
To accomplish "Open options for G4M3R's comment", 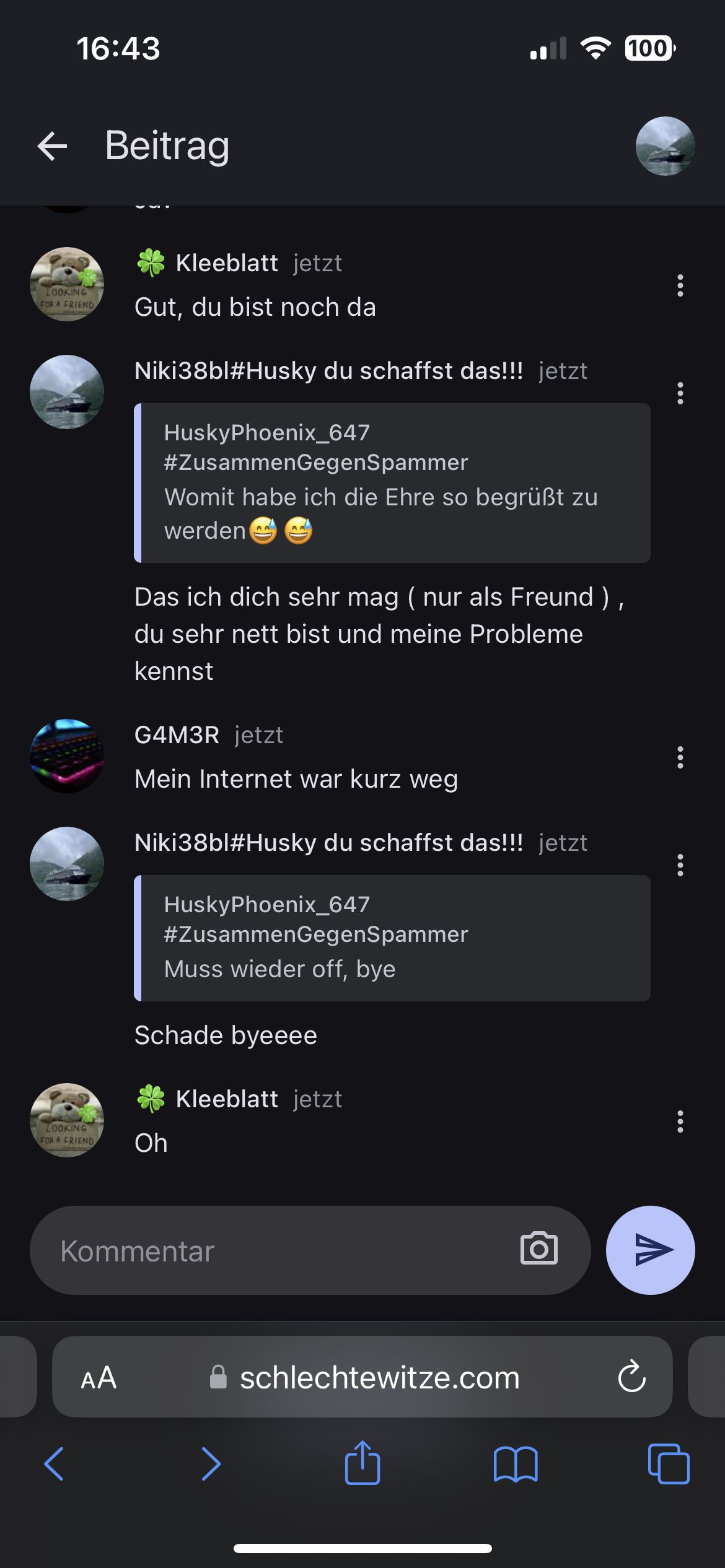I will tap(680, 757).
